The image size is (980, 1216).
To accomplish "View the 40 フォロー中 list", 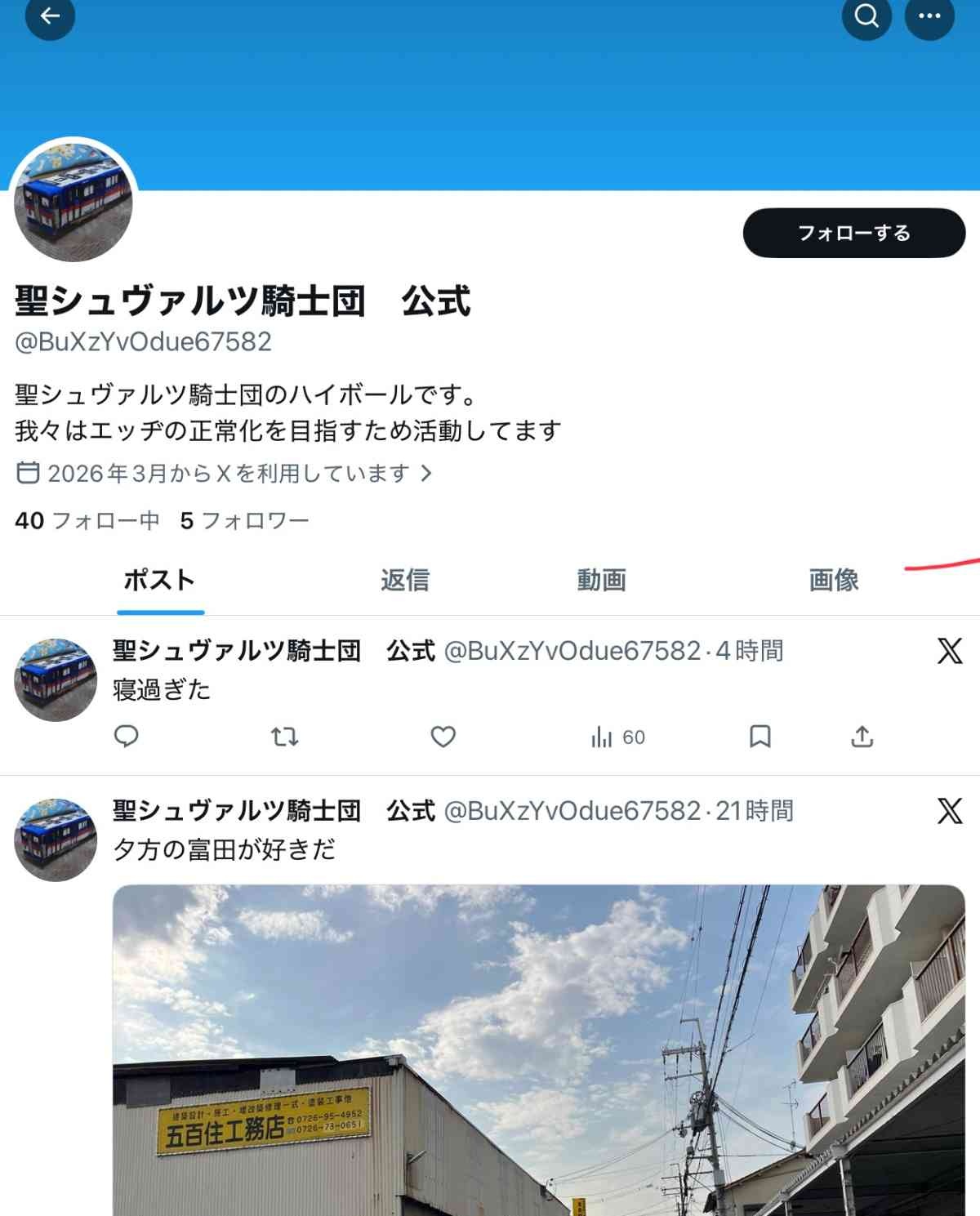I will click(x=87, y=521).
